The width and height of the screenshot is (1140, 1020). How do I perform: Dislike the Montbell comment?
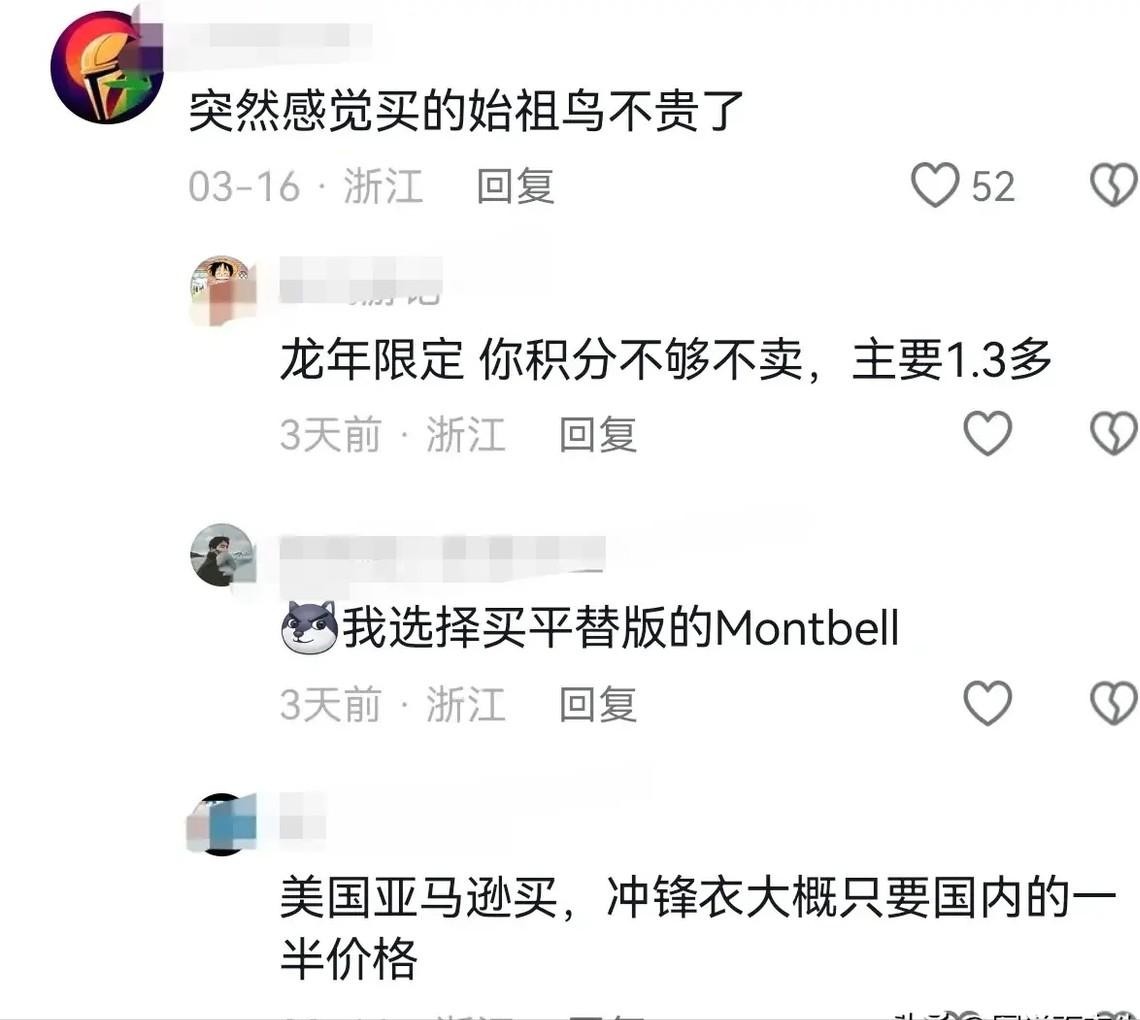coord(1112,703)
